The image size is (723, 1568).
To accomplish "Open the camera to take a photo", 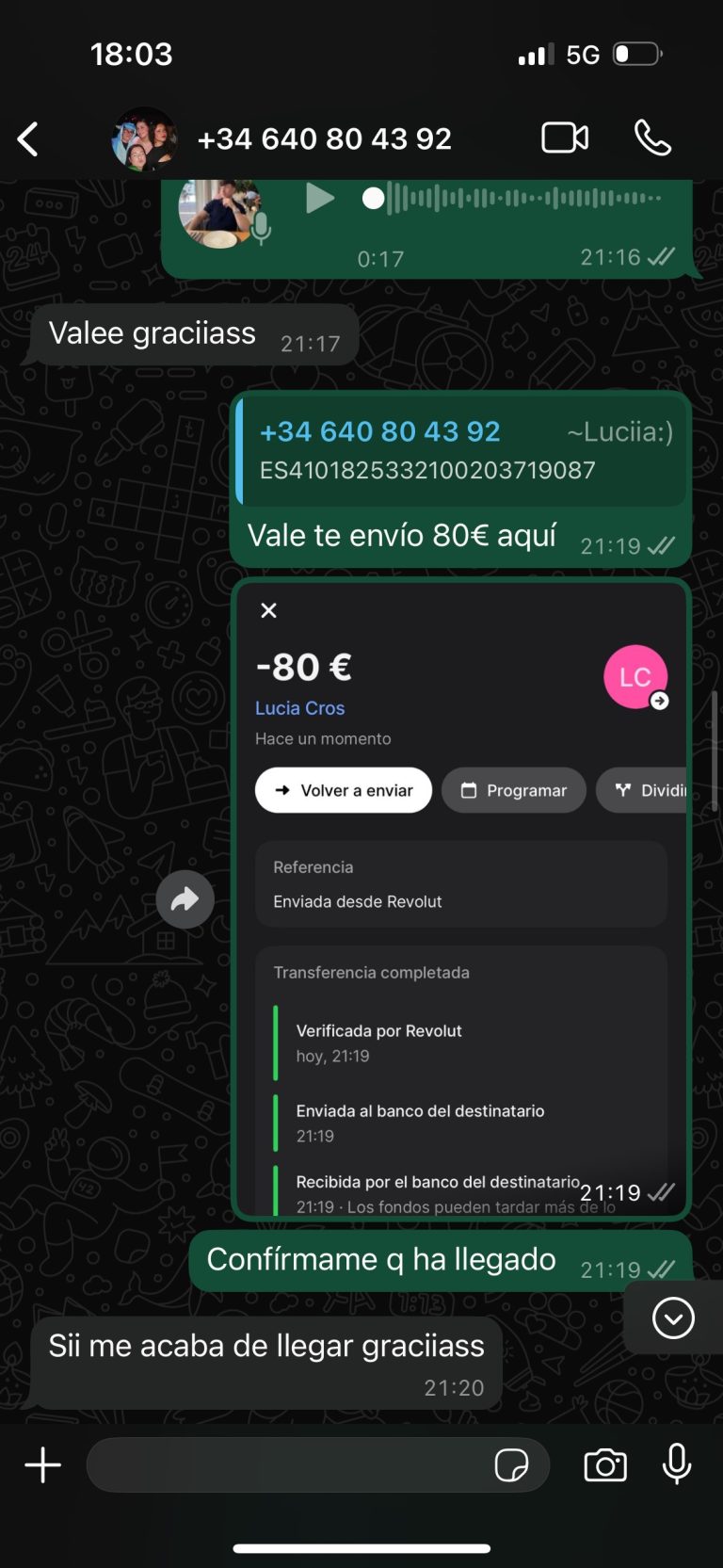I will coord(605,1465).
